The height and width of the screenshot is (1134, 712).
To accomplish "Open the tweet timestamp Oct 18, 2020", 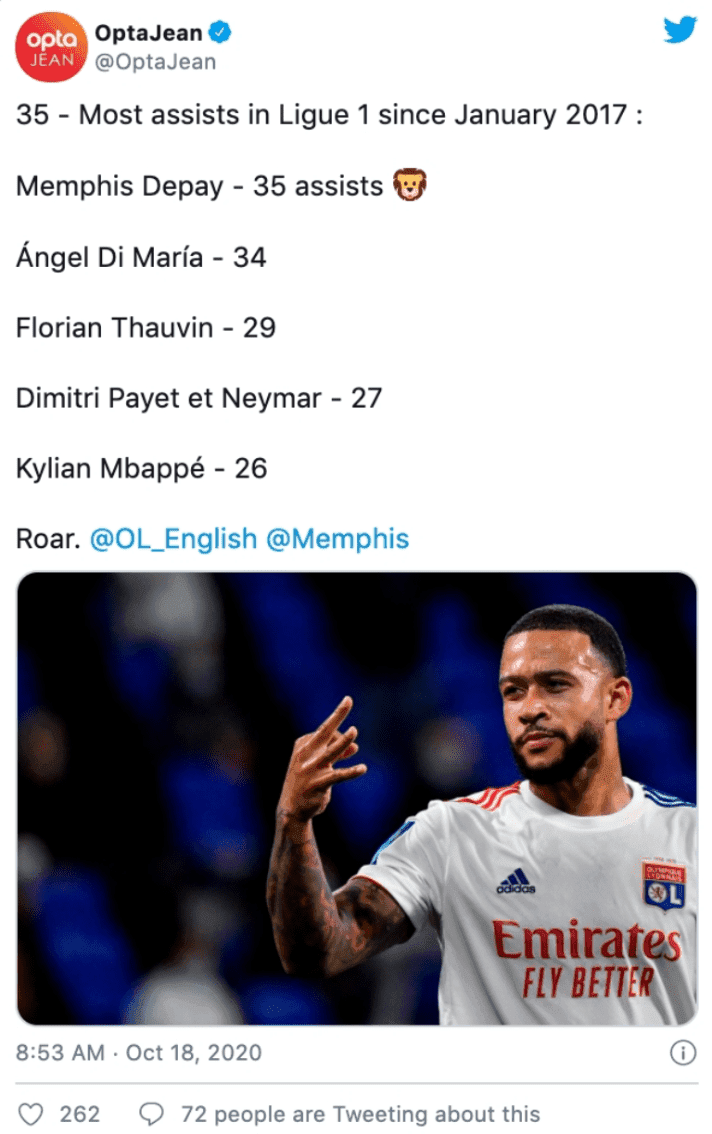I will click(139, 1052).
